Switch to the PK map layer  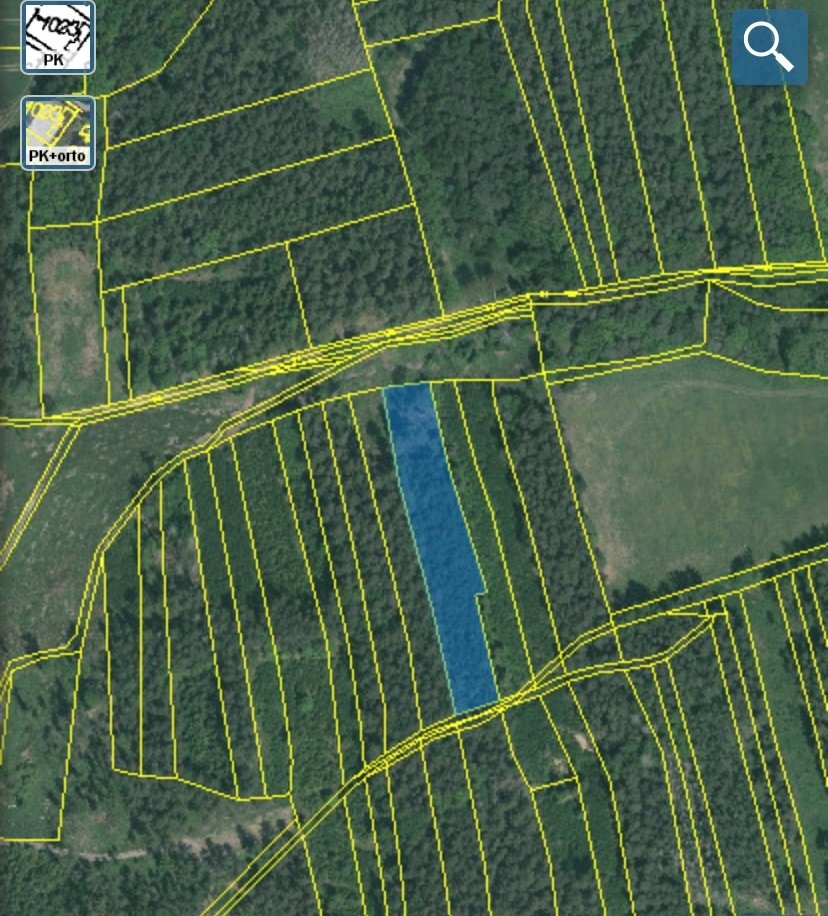pos(58,37)
